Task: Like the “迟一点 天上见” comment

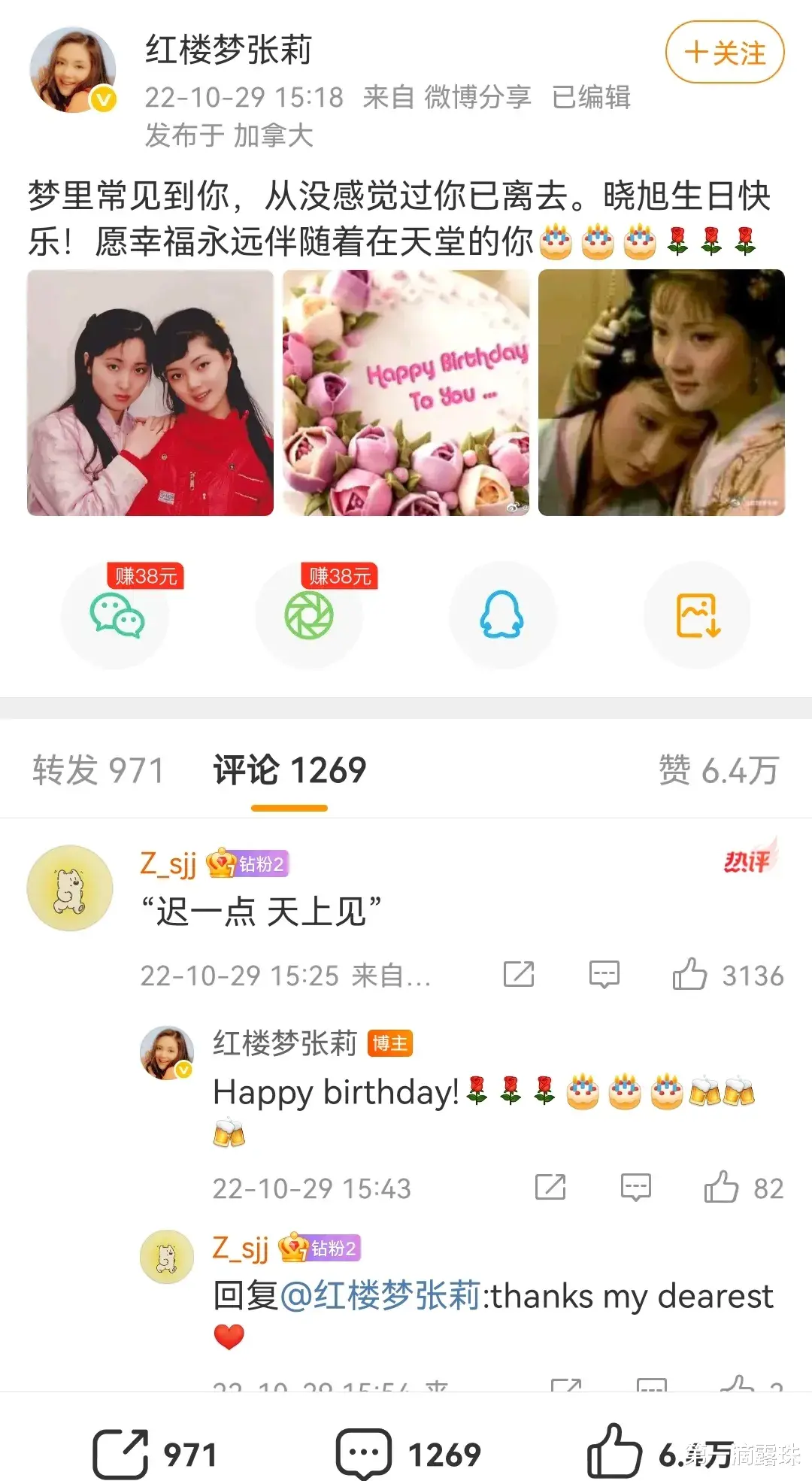Action: click(x=689, y=975)
